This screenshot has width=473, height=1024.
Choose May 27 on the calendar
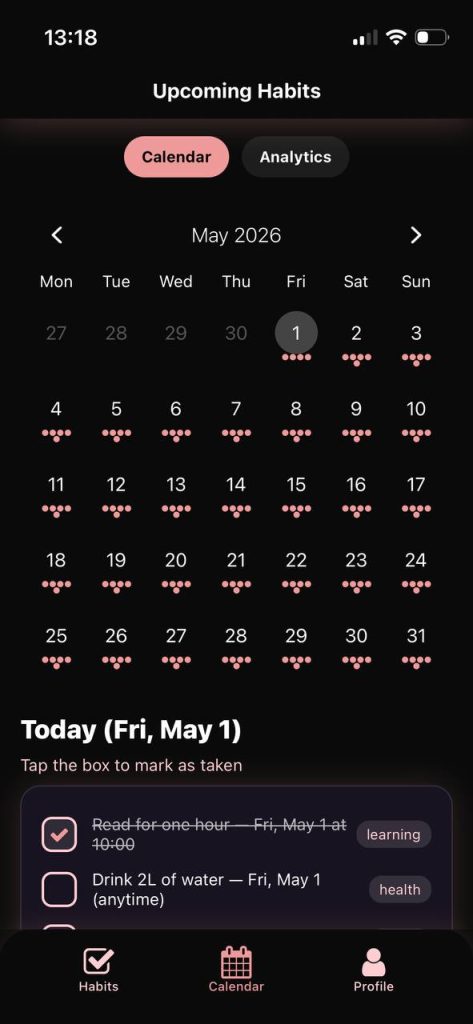pyautogui.click(x=176, y=643)
